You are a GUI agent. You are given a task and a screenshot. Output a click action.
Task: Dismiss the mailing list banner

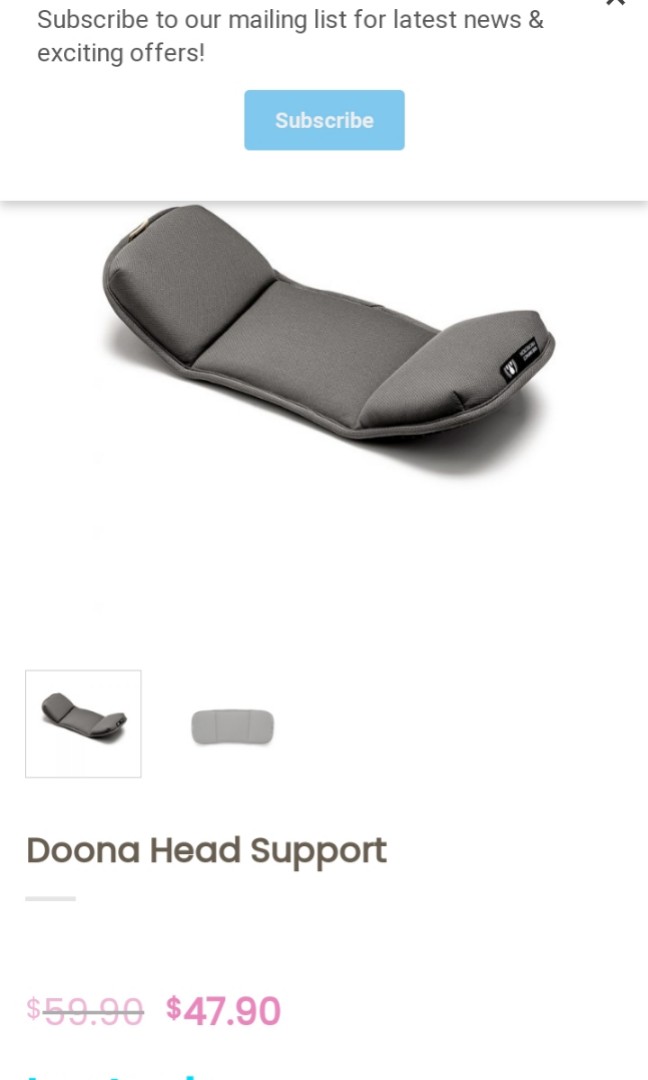(x=615, y=3)
